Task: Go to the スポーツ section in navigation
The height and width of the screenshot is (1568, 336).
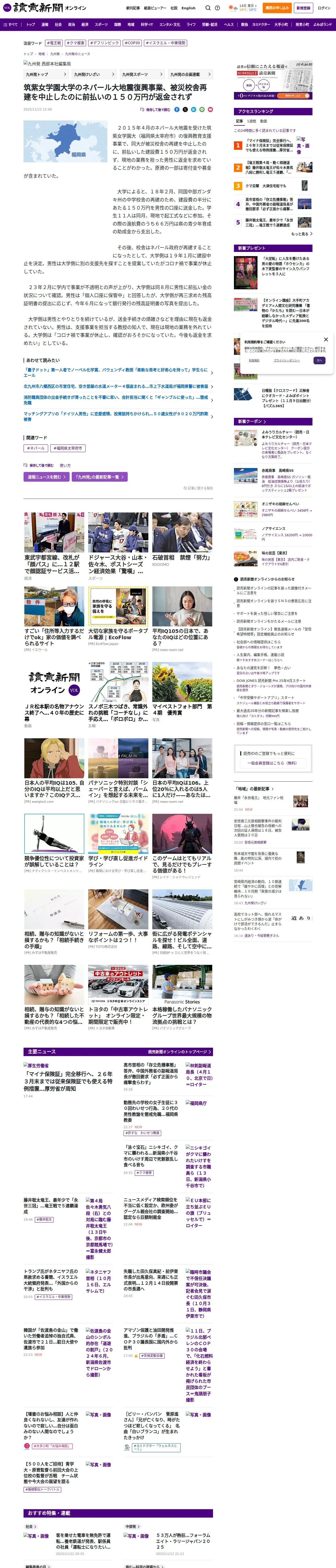Action: click(x=101, y=24)
